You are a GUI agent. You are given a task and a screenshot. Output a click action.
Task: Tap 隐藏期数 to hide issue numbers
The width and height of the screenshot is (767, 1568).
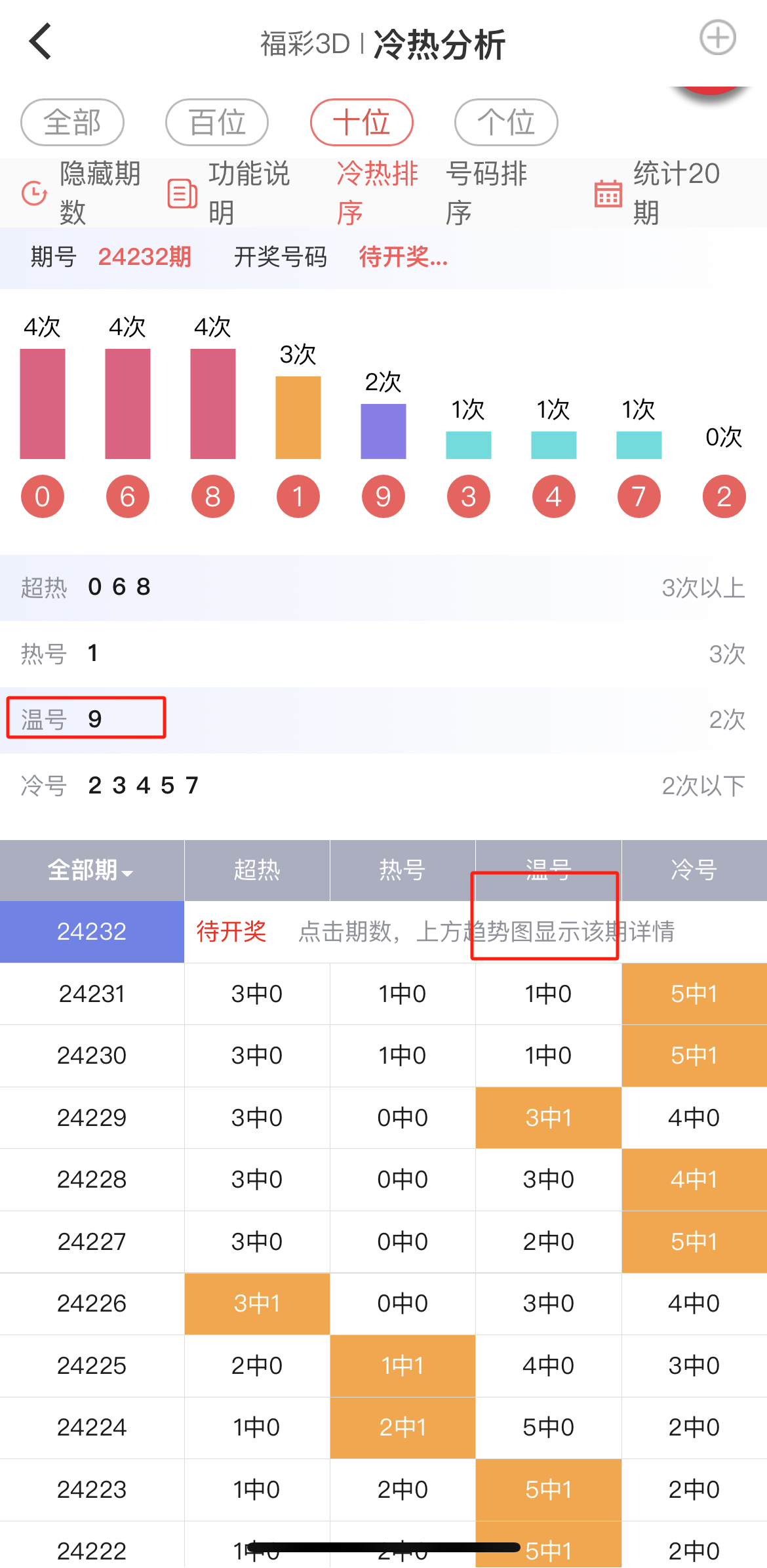pos(82,193)
